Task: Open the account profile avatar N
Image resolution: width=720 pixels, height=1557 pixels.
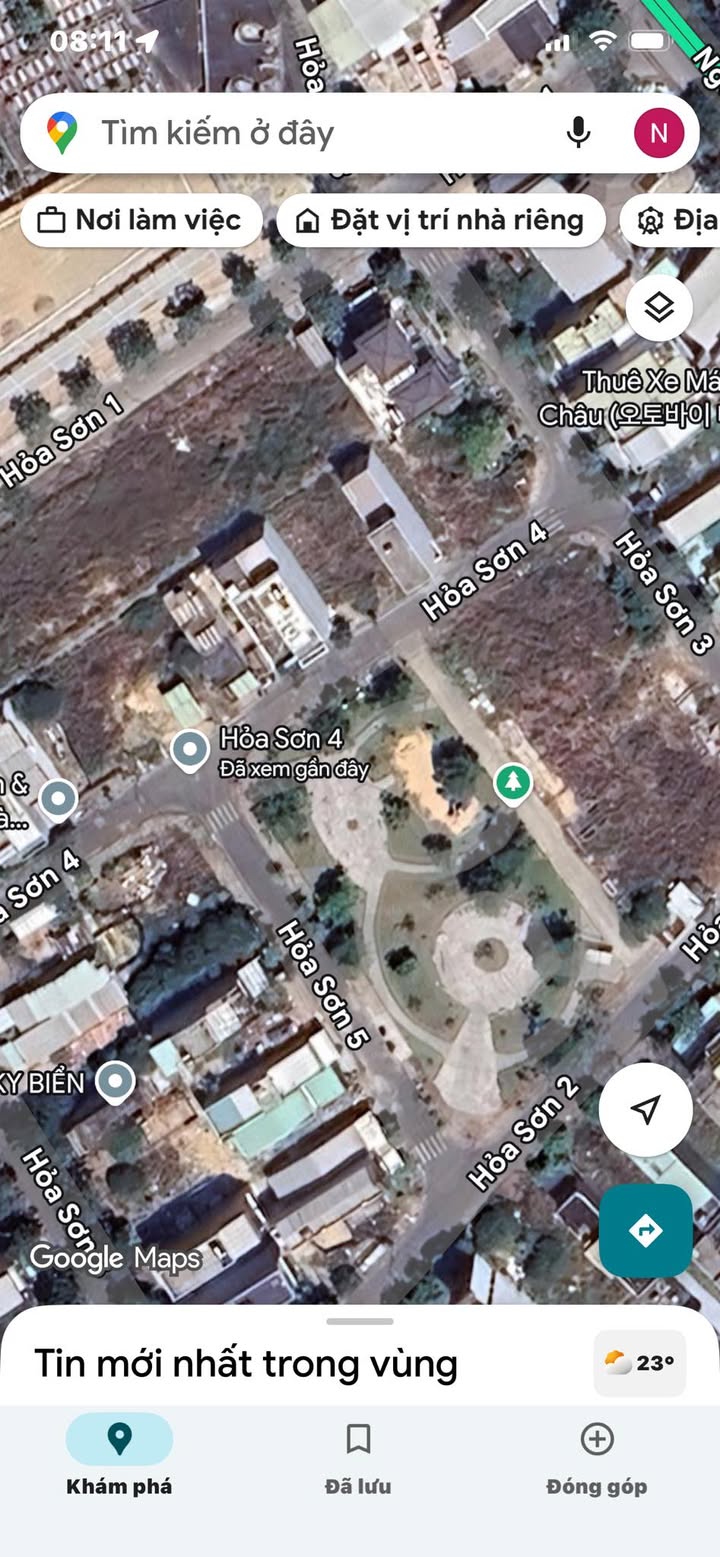Action: click(659, 133)
